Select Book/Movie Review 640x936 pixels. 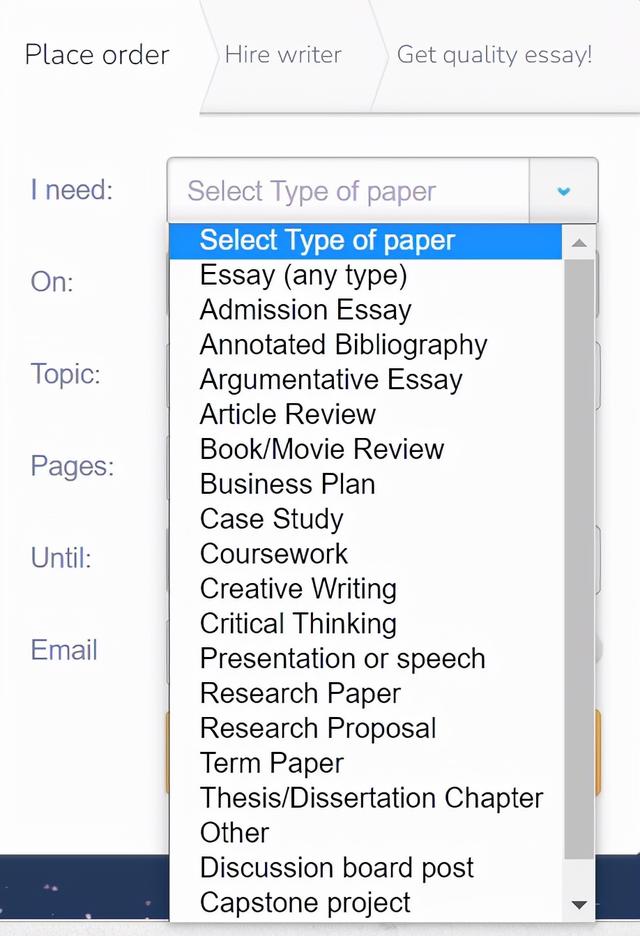tap(321, 449)
